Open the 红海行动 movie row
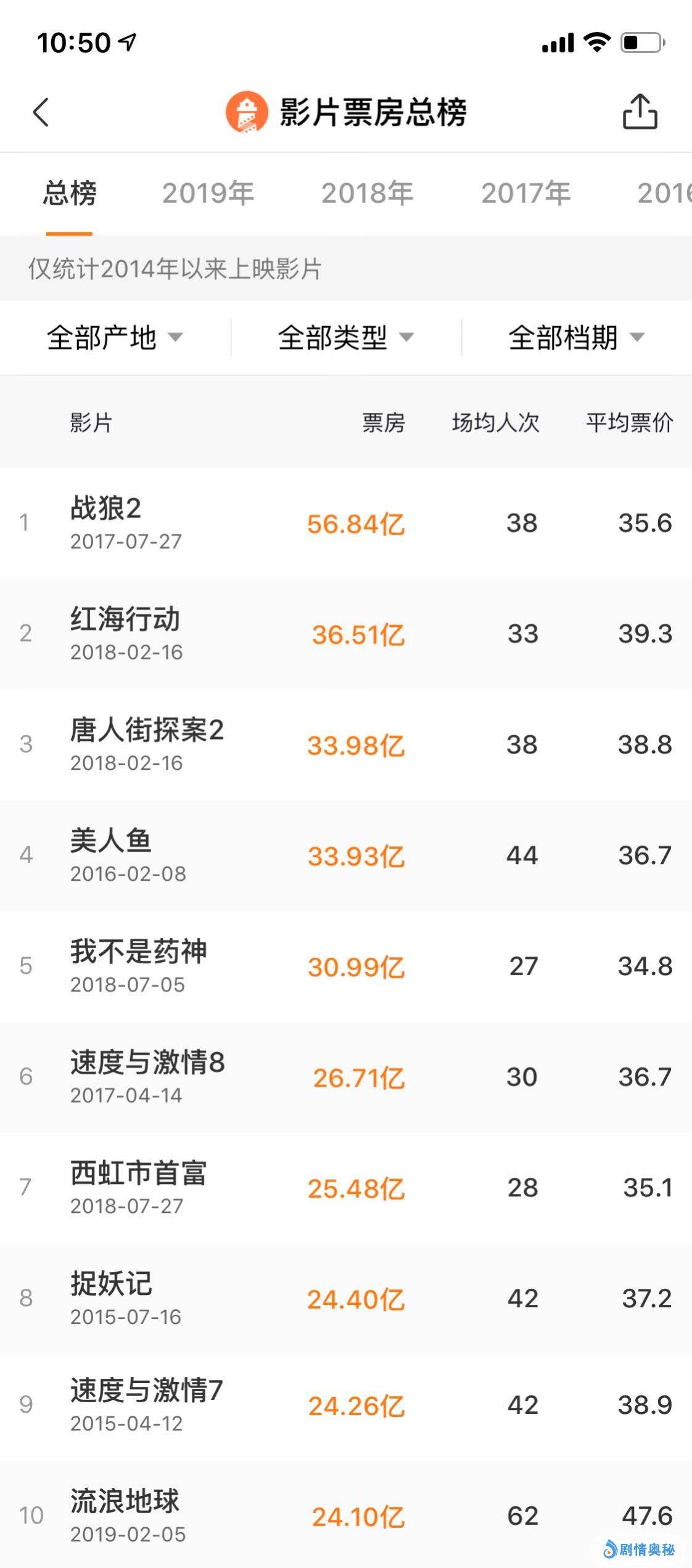Screen dimensions: 692x1568 (345, 634)
